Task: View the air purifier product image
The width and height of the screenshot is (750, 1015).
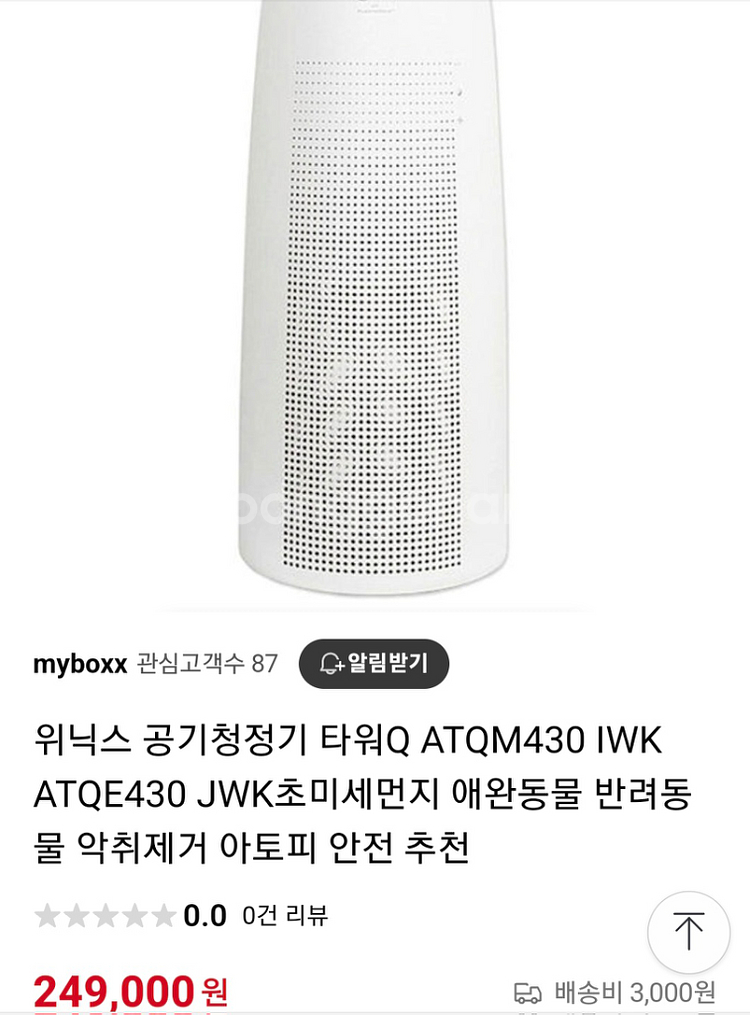Action: pos(375,300)
